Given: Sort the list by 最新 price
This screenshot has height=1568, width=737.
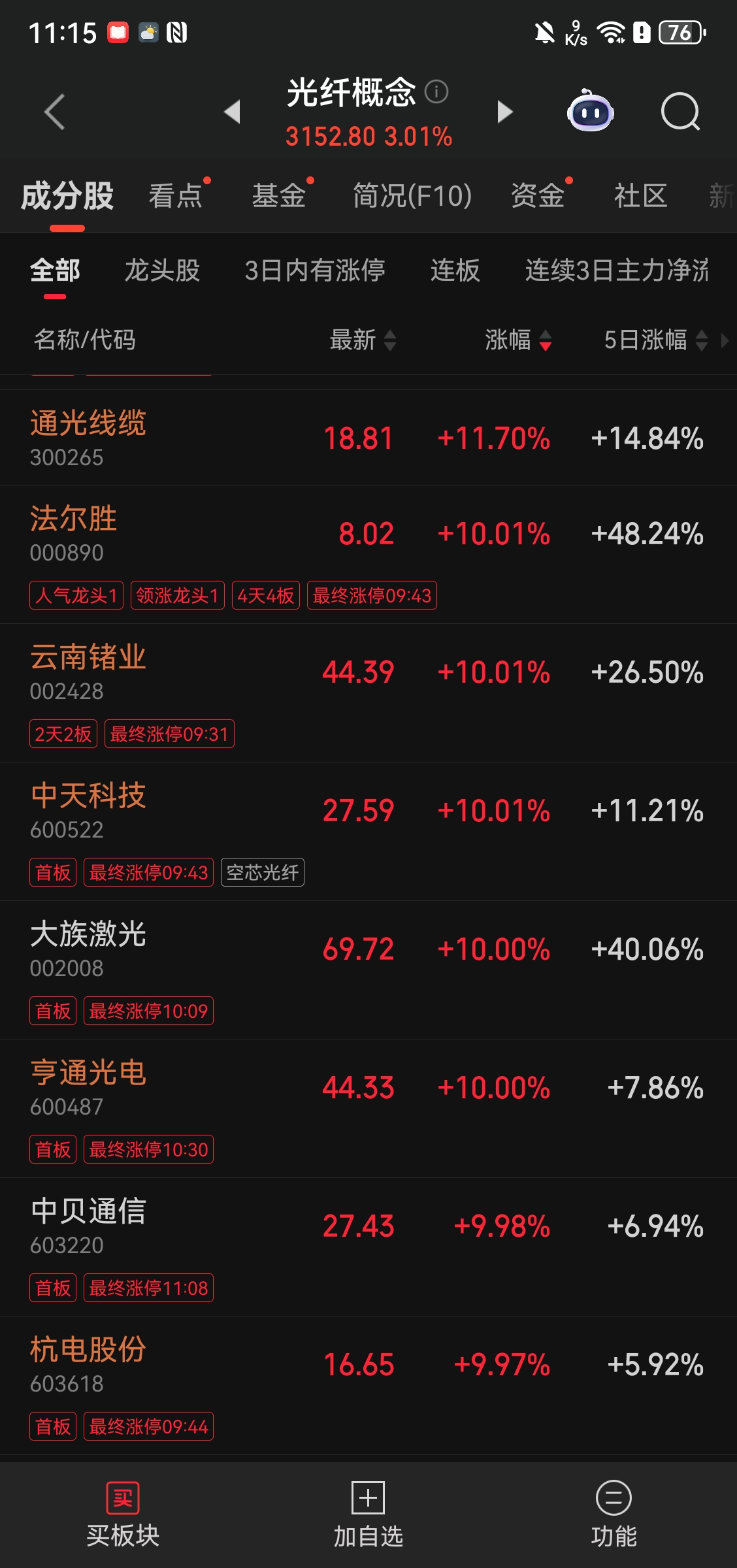Looking at the screenshot, I should [x=363, y=340].
